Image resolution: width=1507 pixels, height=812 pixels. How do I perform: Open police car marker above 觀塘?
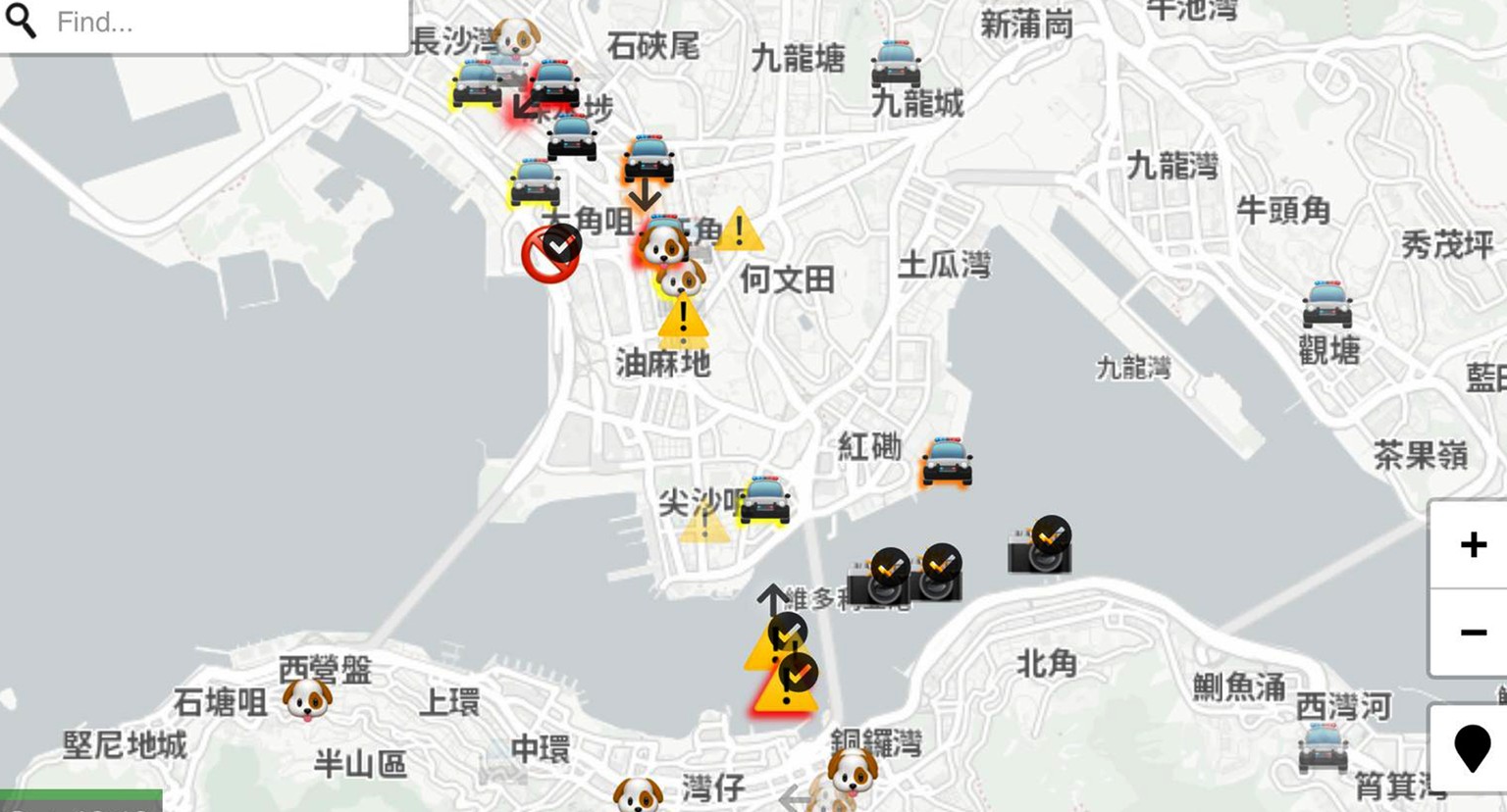click(1326, 304)
